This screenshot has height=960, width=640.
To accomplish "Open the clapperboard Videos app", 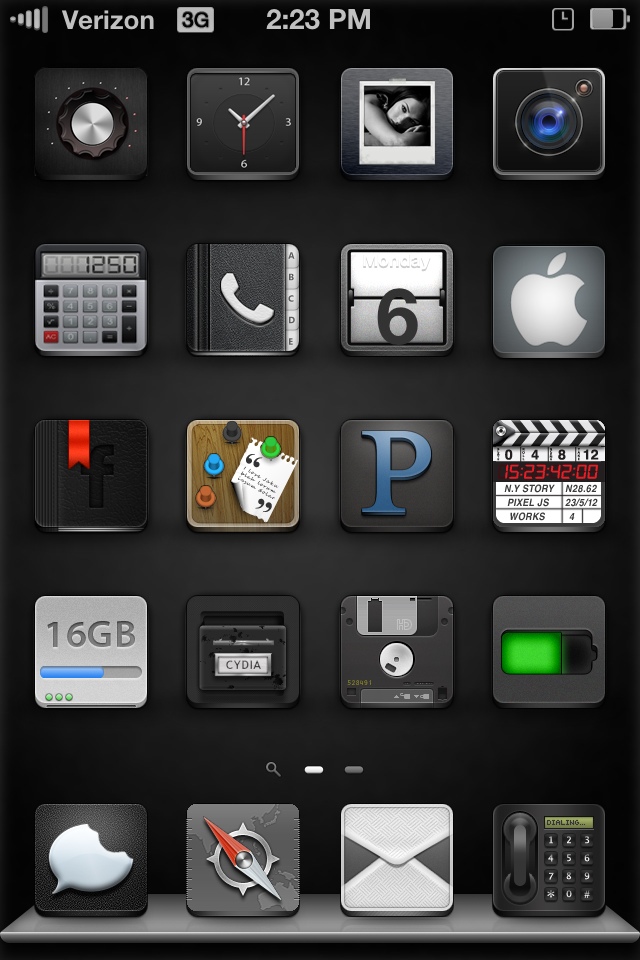I will tap(549, 475).
